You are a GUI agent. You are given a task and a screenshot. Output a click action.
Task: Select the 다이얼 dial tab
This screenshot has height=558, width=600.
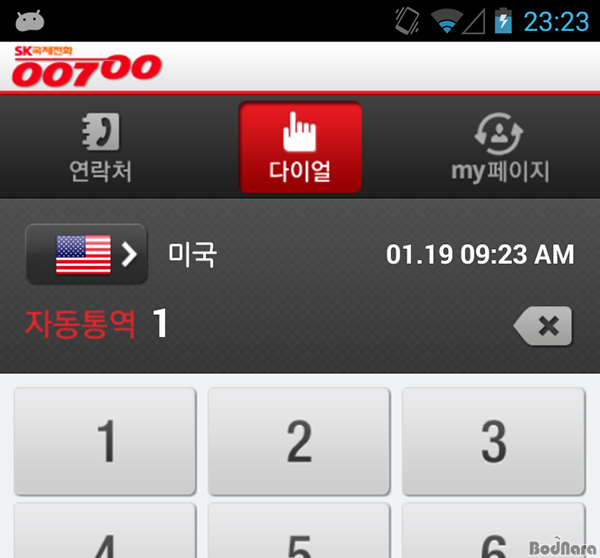click(300, 148)
